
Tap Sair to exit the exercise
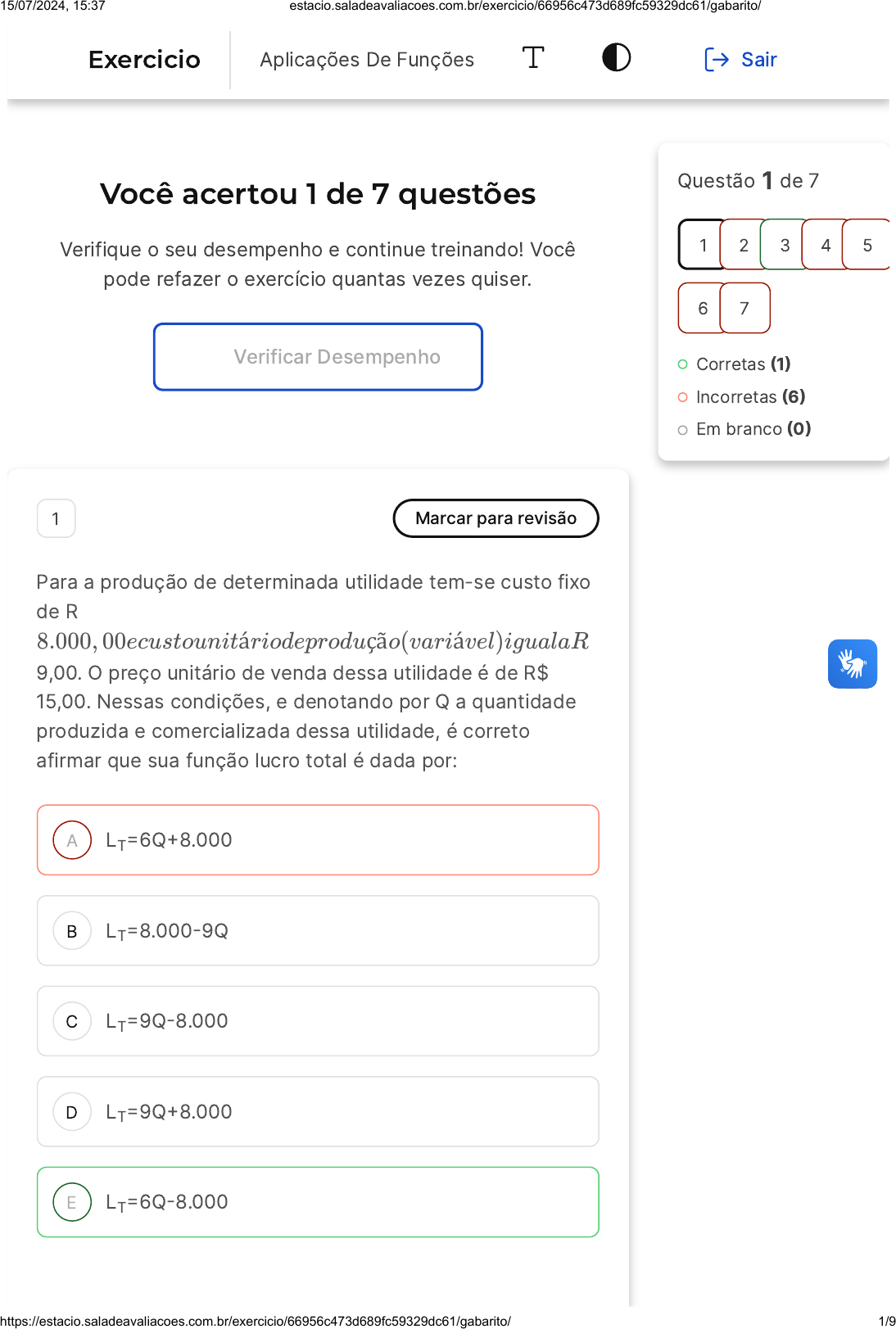click(x=740, y=60)
